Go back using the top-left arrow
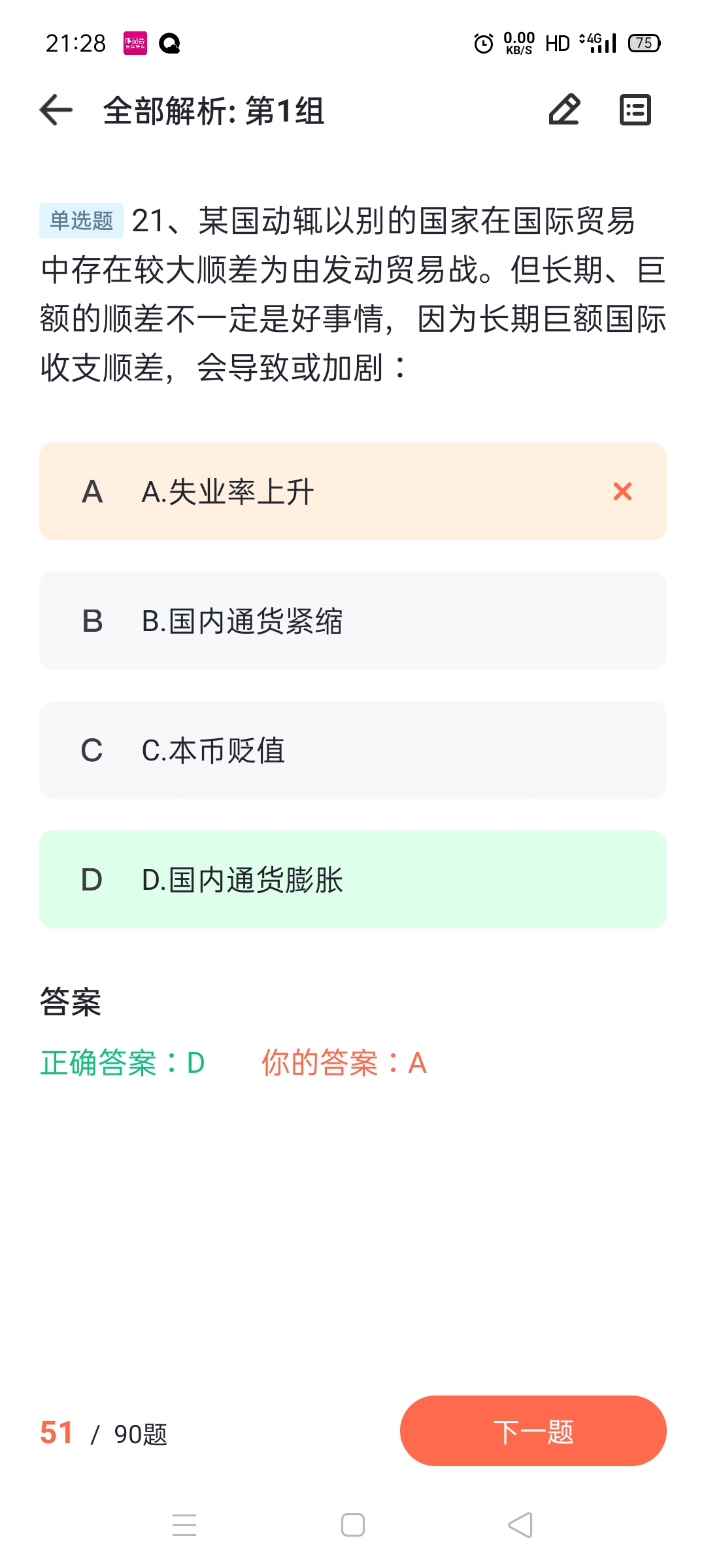706x1568 pixels. point(56,110)
